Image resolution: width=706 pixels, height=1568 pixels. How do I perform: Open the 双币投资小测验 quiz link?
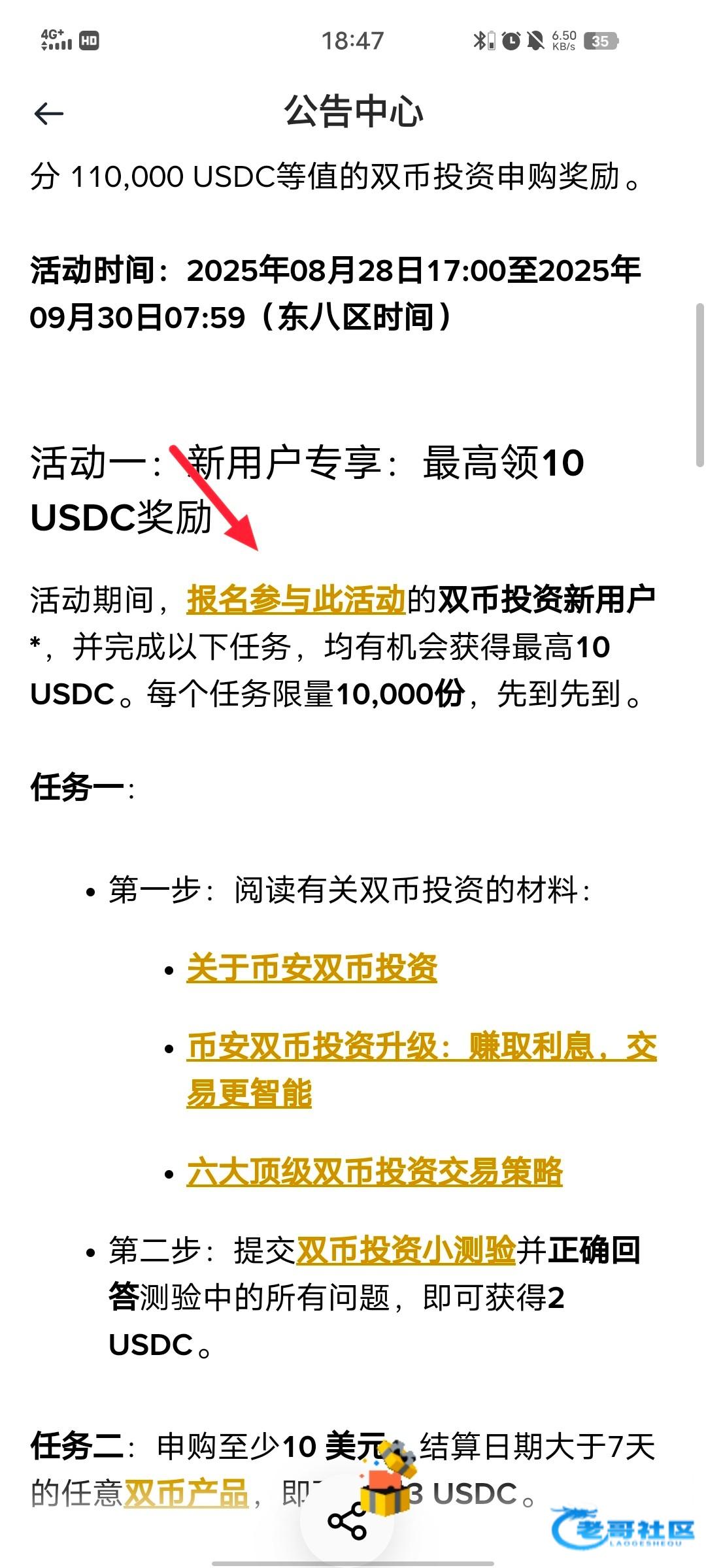point(406,1251)
